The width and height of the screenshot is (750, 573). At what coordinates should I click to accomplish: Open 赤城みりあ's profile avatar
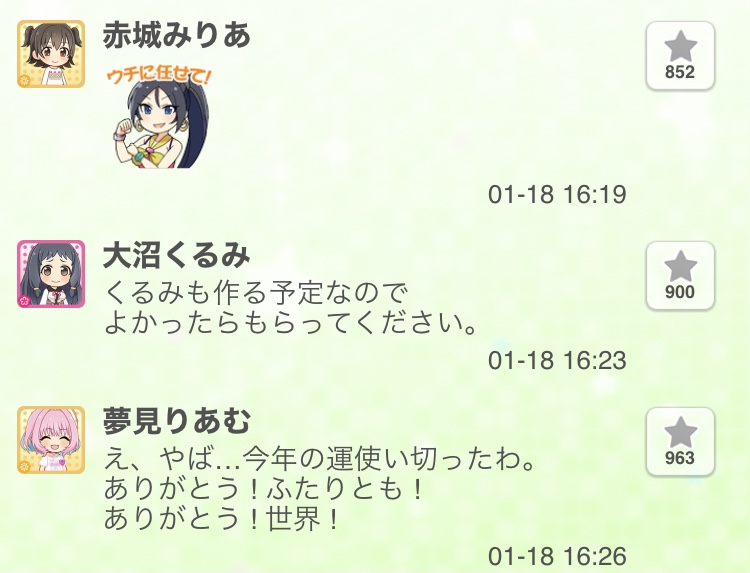click(x=51, y=55)
